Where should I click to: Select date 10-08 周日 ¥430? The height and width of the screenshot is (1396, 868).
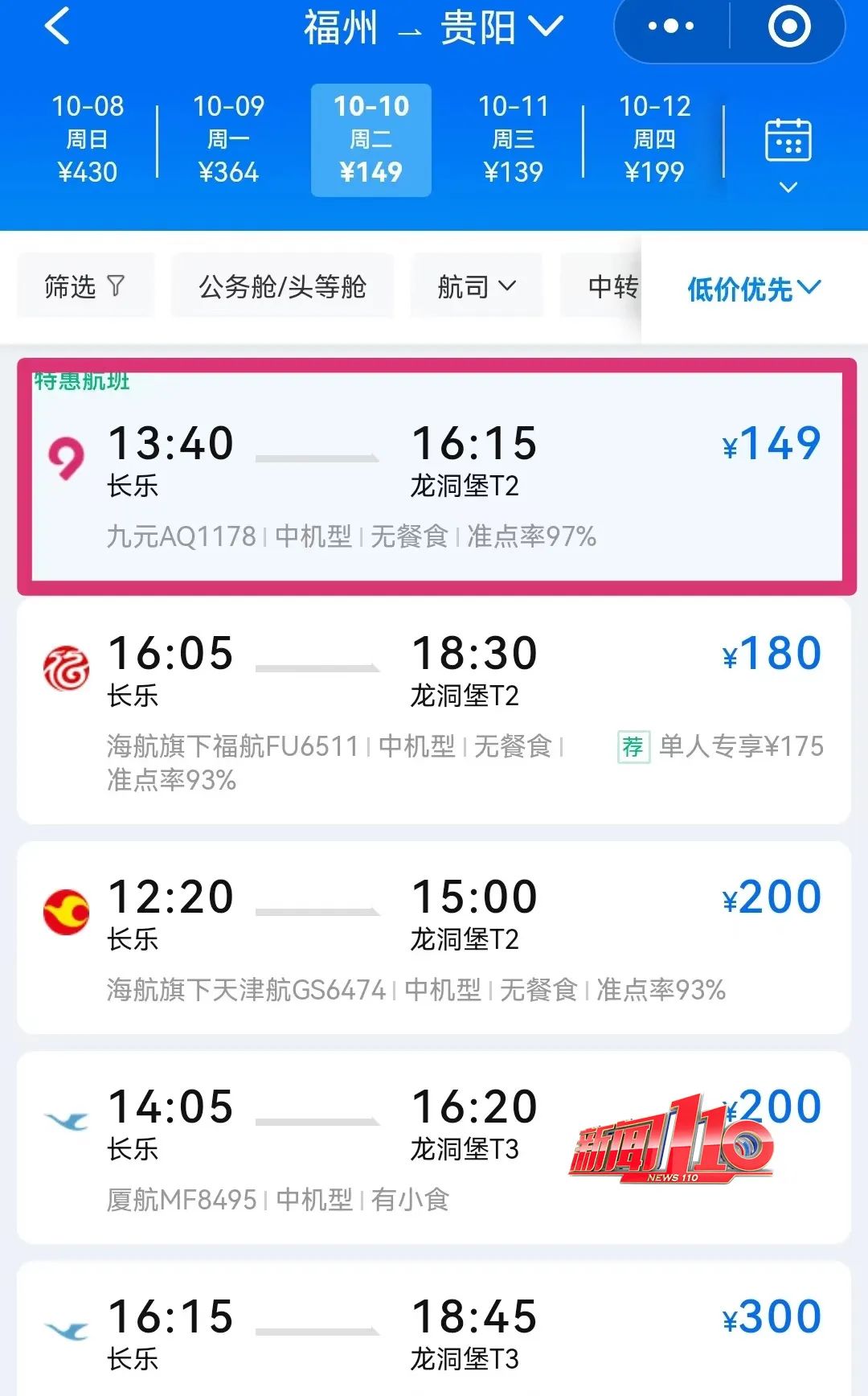click(87, 139)
